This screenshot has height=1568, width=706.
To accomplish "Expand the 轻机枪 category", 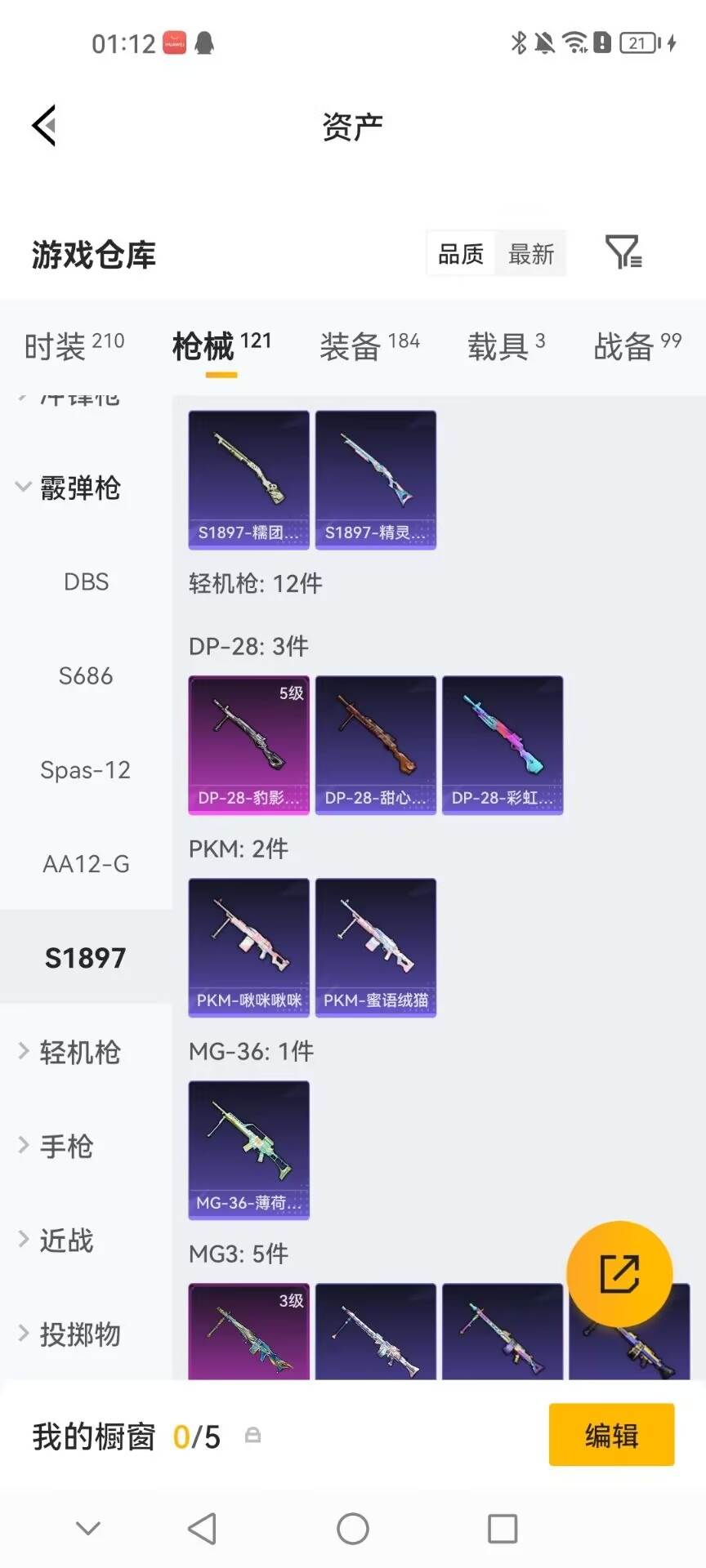I will click(69, 1052).
